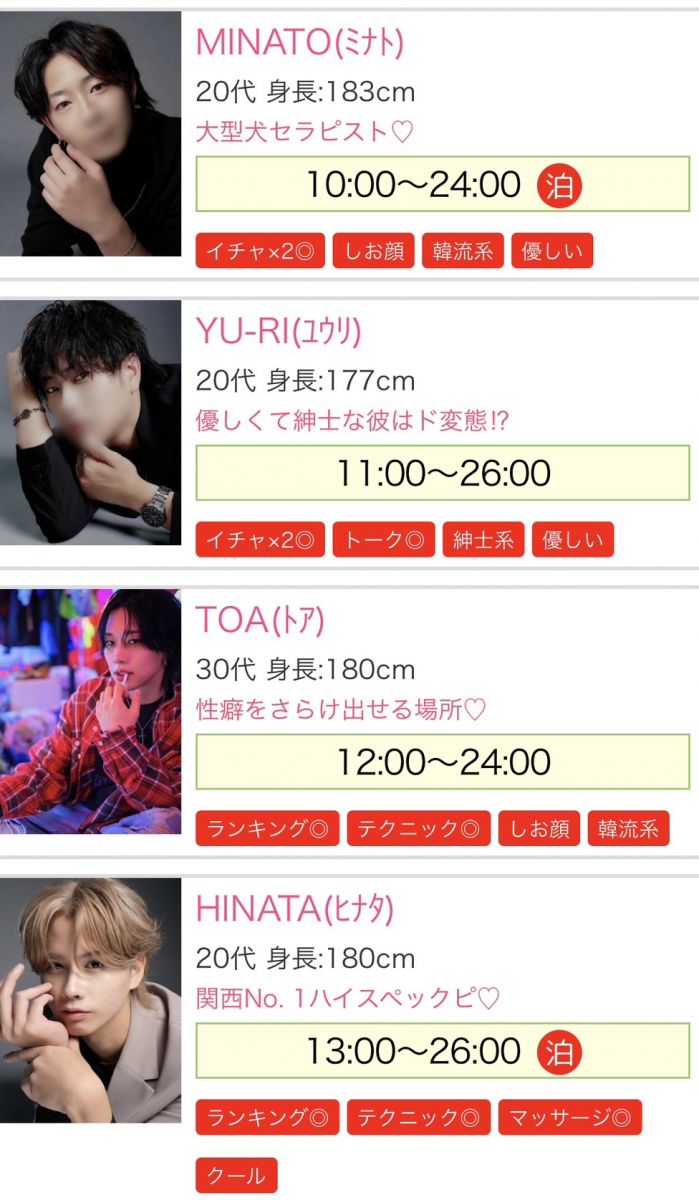Screen dimensions: 699x1200
Task: Tap the 紳士系 tag under YU-RI
Action: tap(482, 540)
